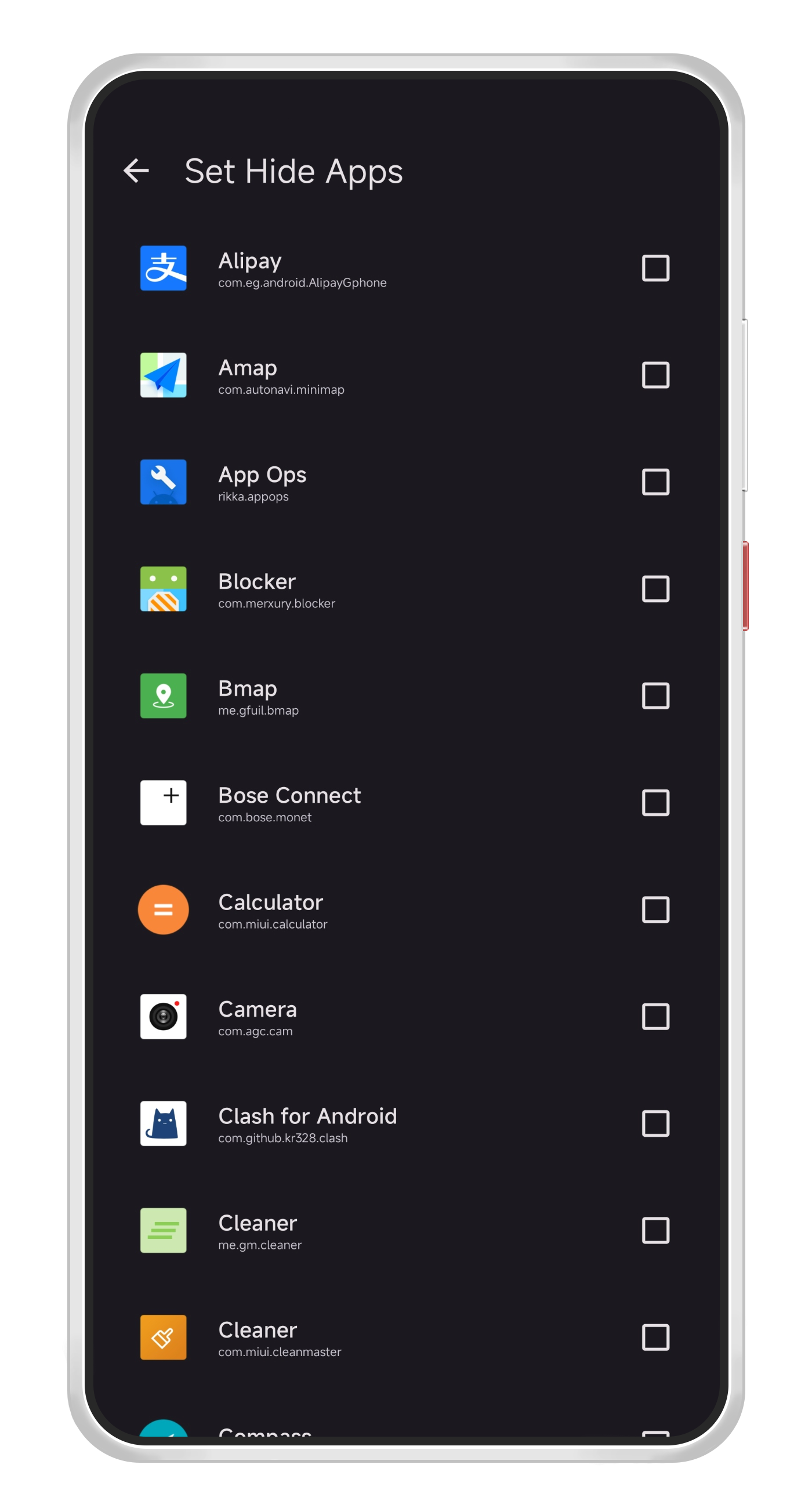Tick the com.miui.cleanmaster Cleaner checkbox
812x1508 pixels.
coord(655,1337)
